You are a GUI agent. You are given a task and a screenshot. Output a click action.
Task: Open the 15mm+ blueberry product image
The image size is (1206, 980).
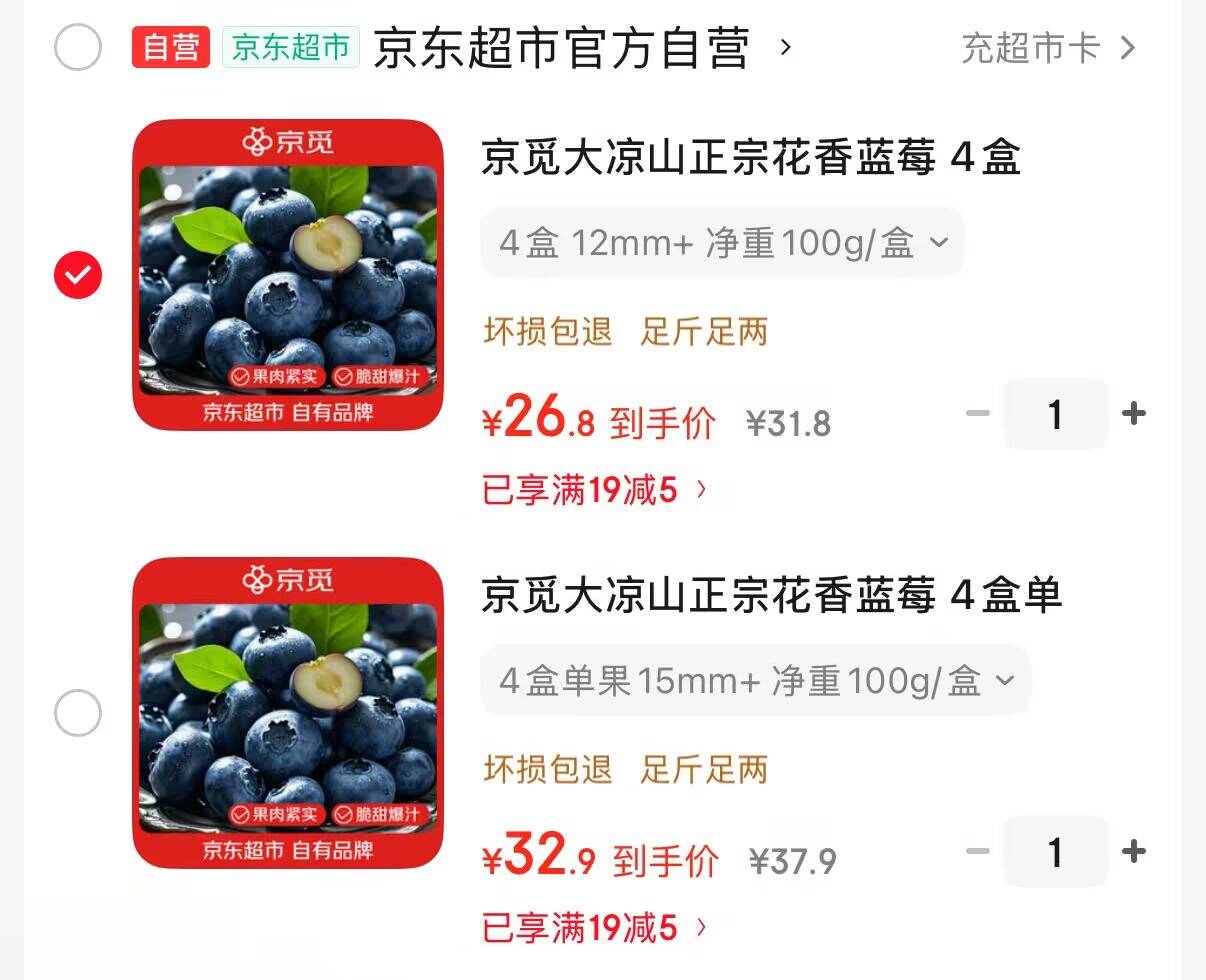[288, 713]
